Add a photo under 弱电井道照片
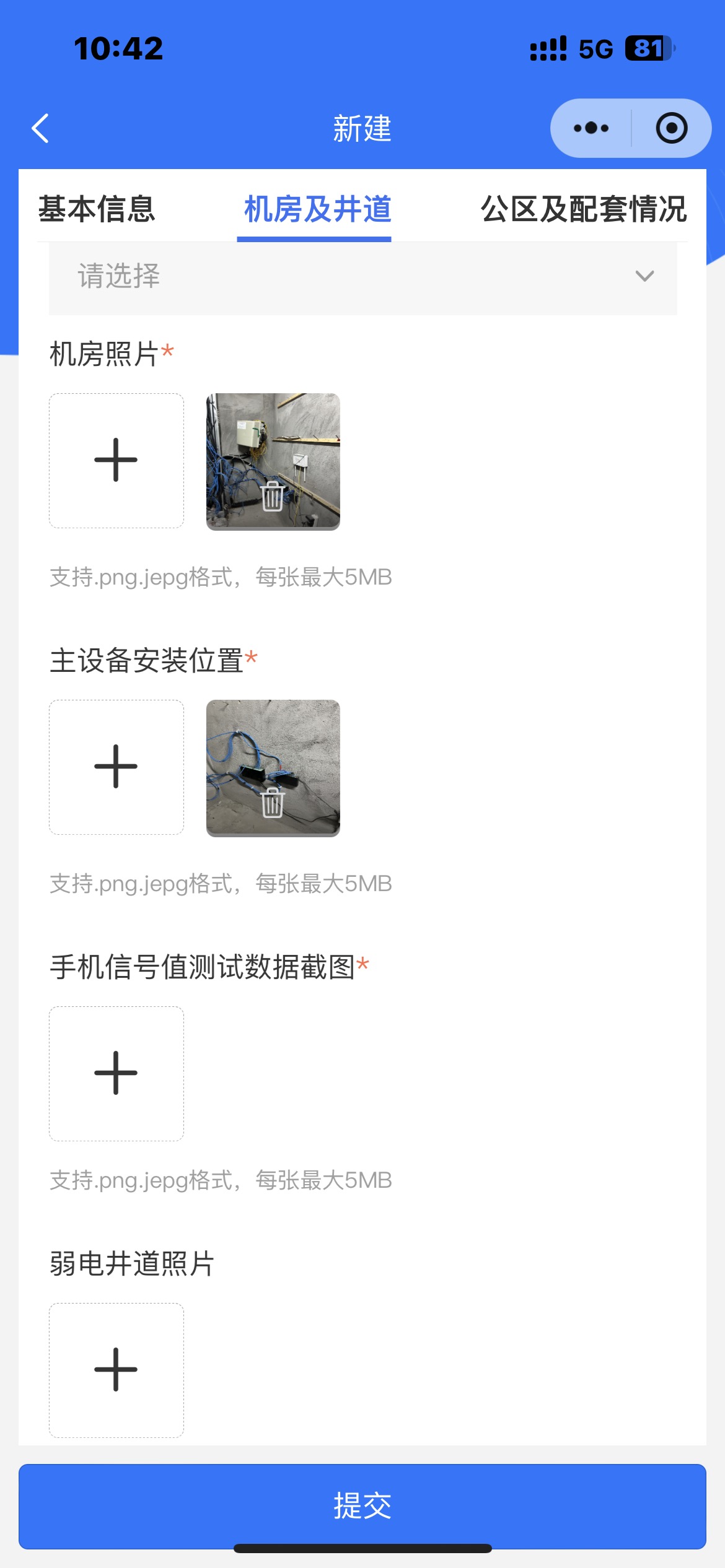Image resolution: width=725 pixels, height=1568 pixels. coord(116,1370)
